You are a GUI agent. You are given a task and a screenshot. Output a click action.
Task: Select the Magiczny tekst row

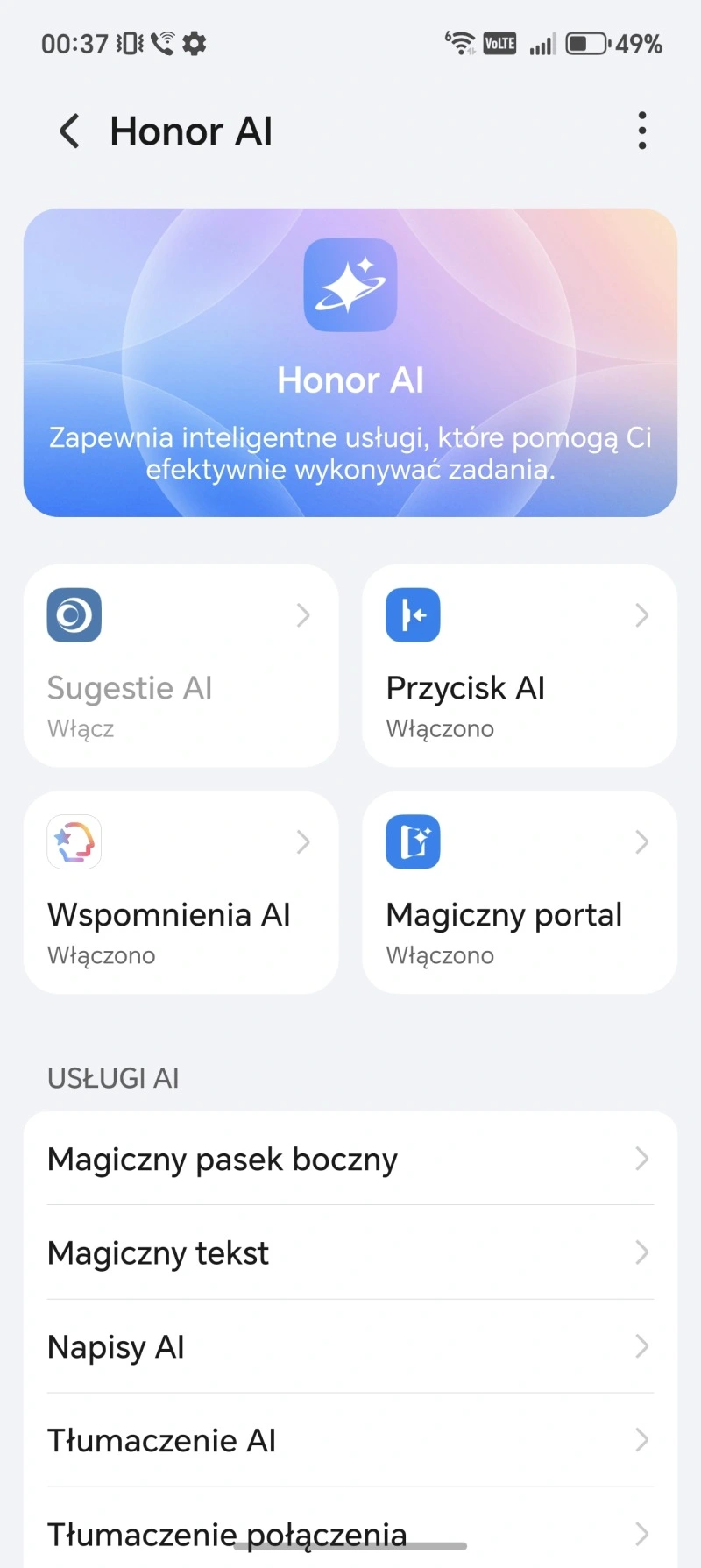(350, 1252)
